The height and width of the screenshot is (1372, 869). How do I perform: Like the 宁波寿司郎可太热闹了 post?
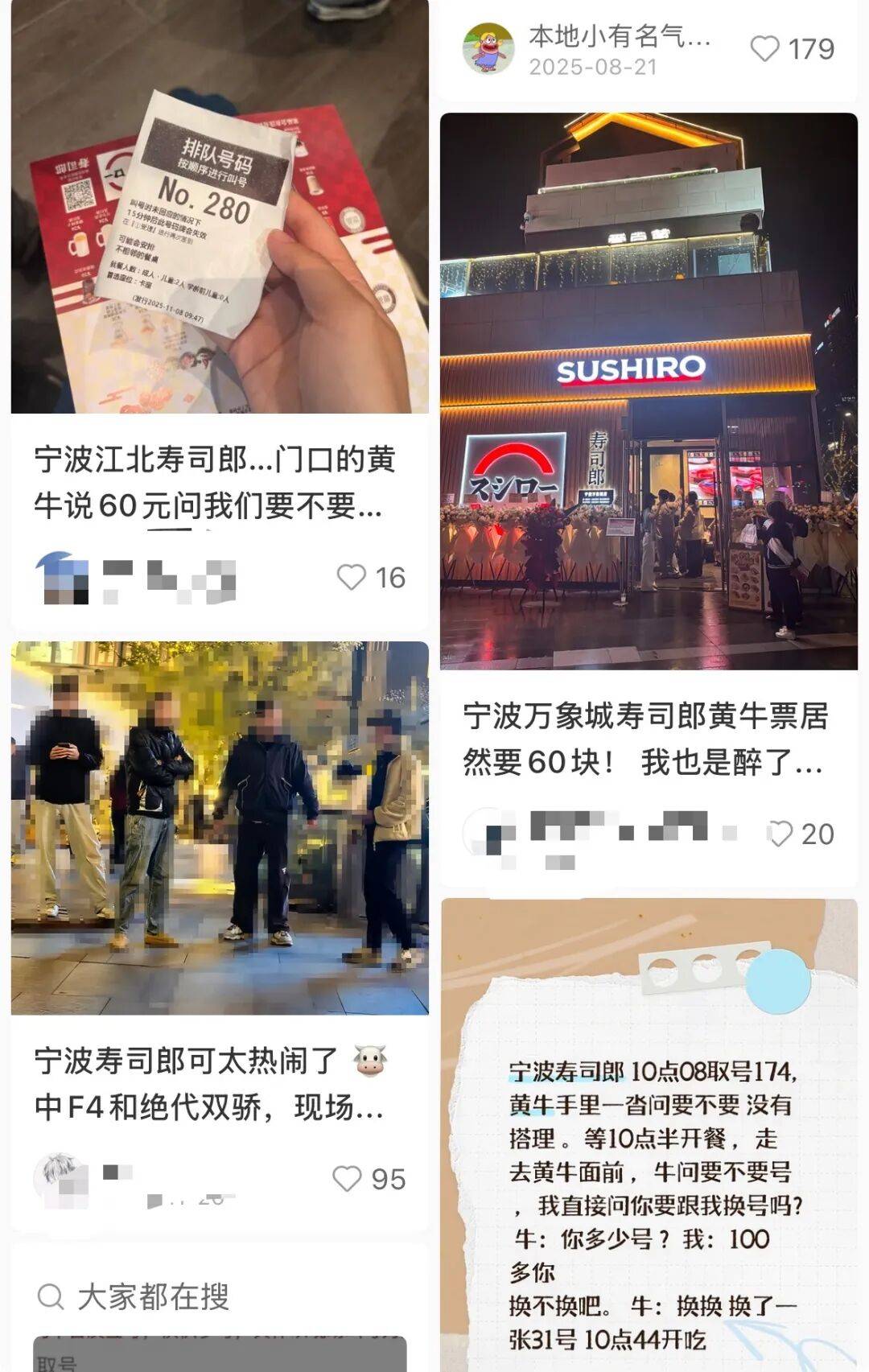[x=348, y=1179]
